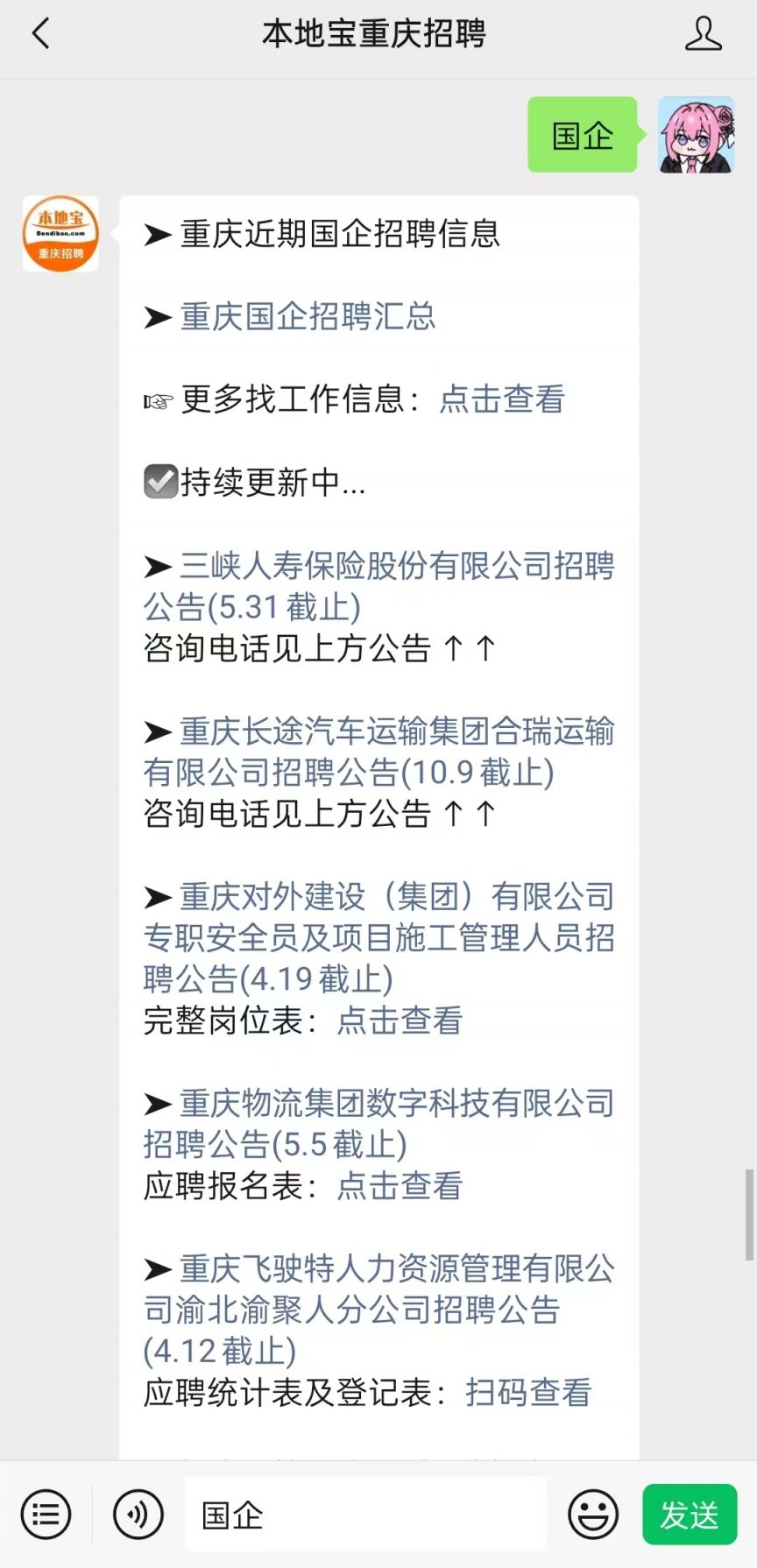Viewport: 757px width, 1568px height.
Task: Open the emoji picker
Action: (593, 1514)
